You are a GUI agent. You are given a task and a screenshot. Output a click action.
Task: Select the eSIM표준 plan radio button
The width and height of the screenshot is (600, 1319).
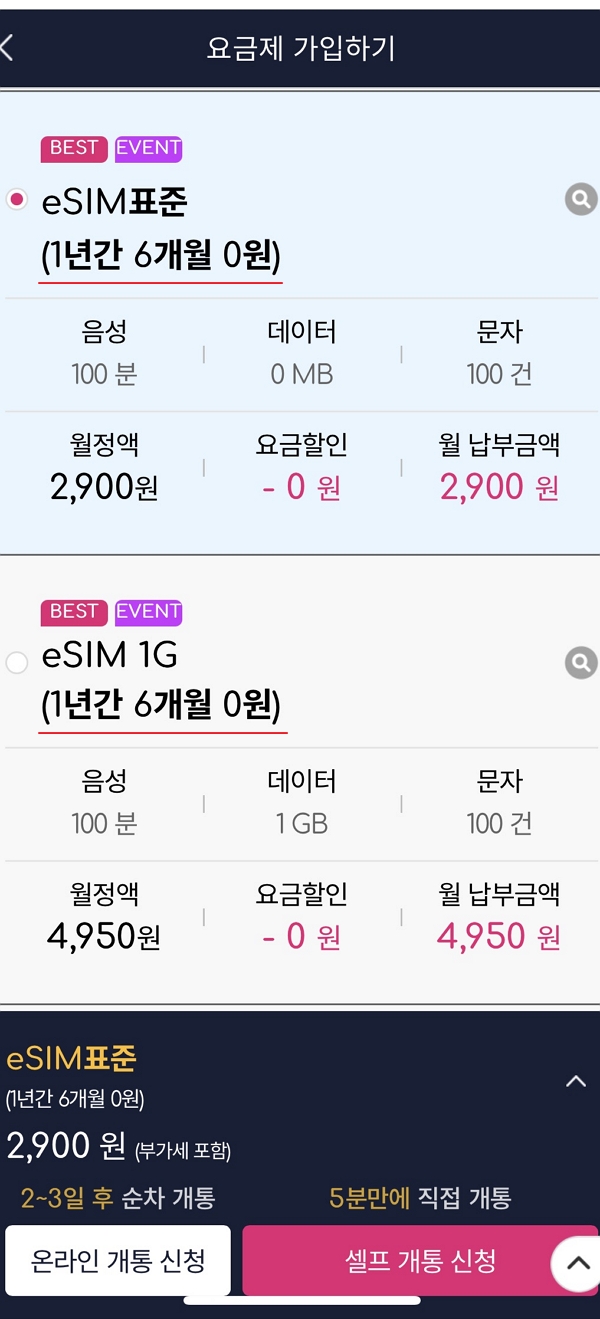pos(17,201)
